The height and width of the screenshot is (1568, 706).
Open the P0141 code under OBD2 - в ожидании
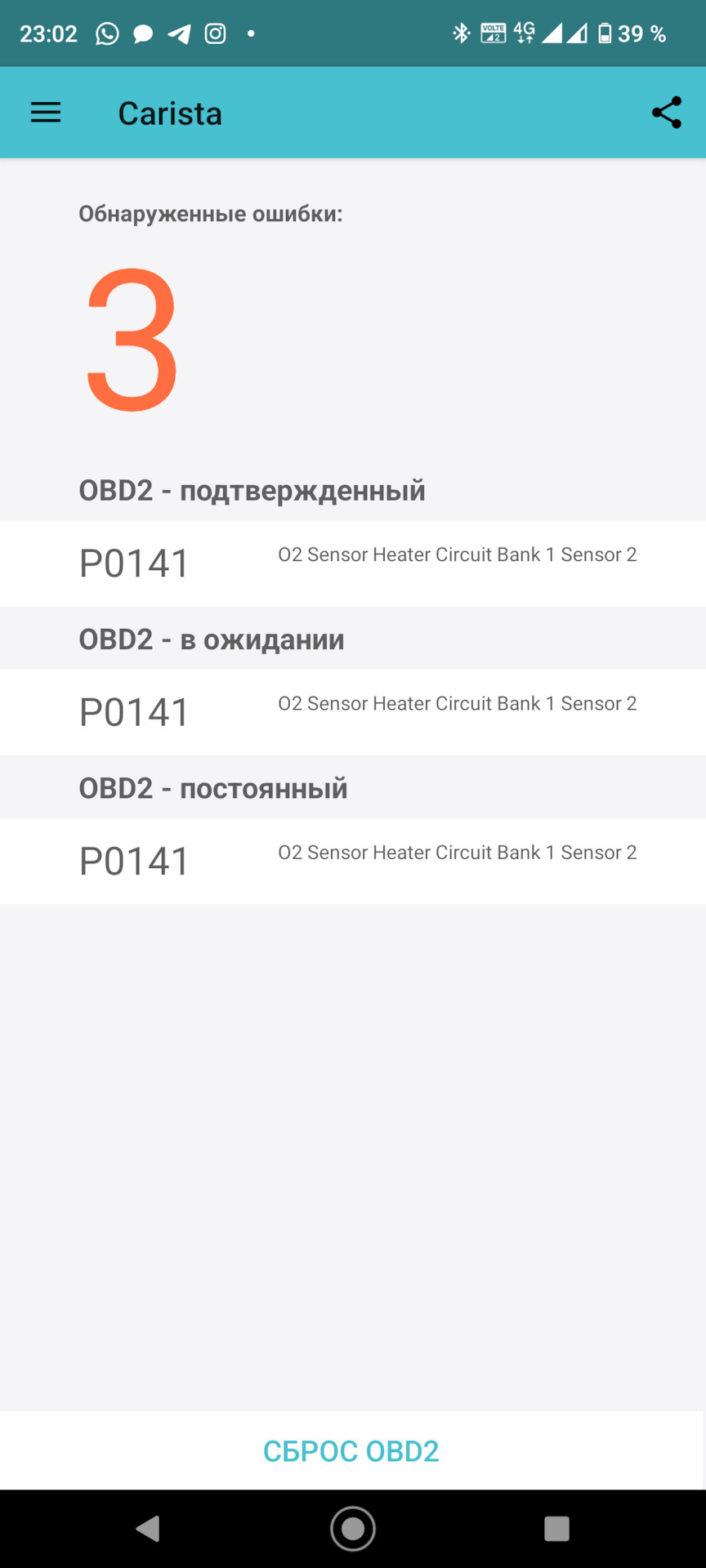pyautogui.click(x=353, y=712)
